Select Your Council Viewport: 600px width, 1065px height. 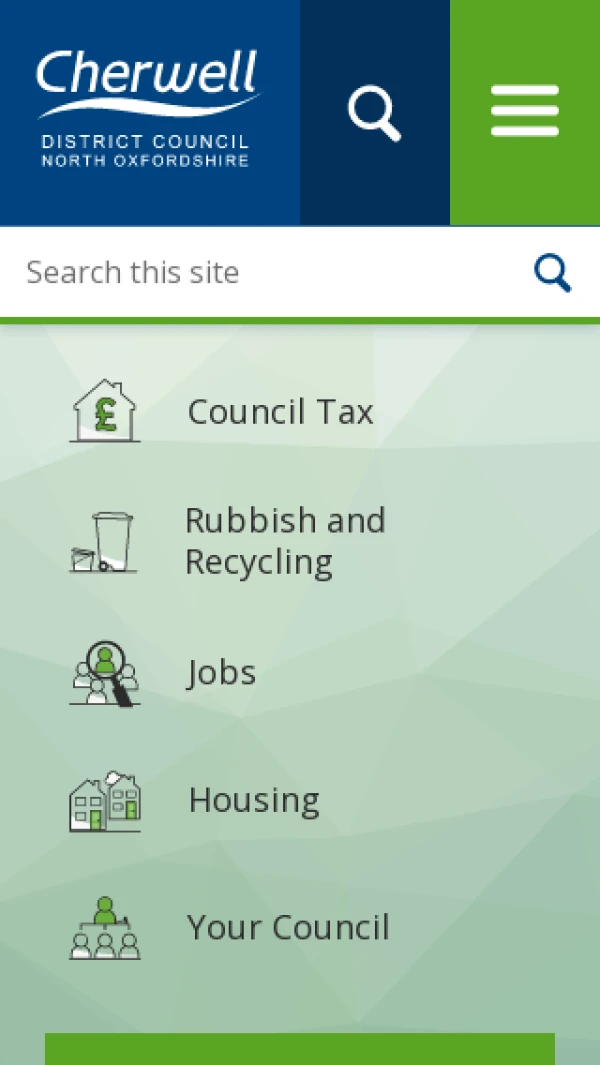[288, 928]
